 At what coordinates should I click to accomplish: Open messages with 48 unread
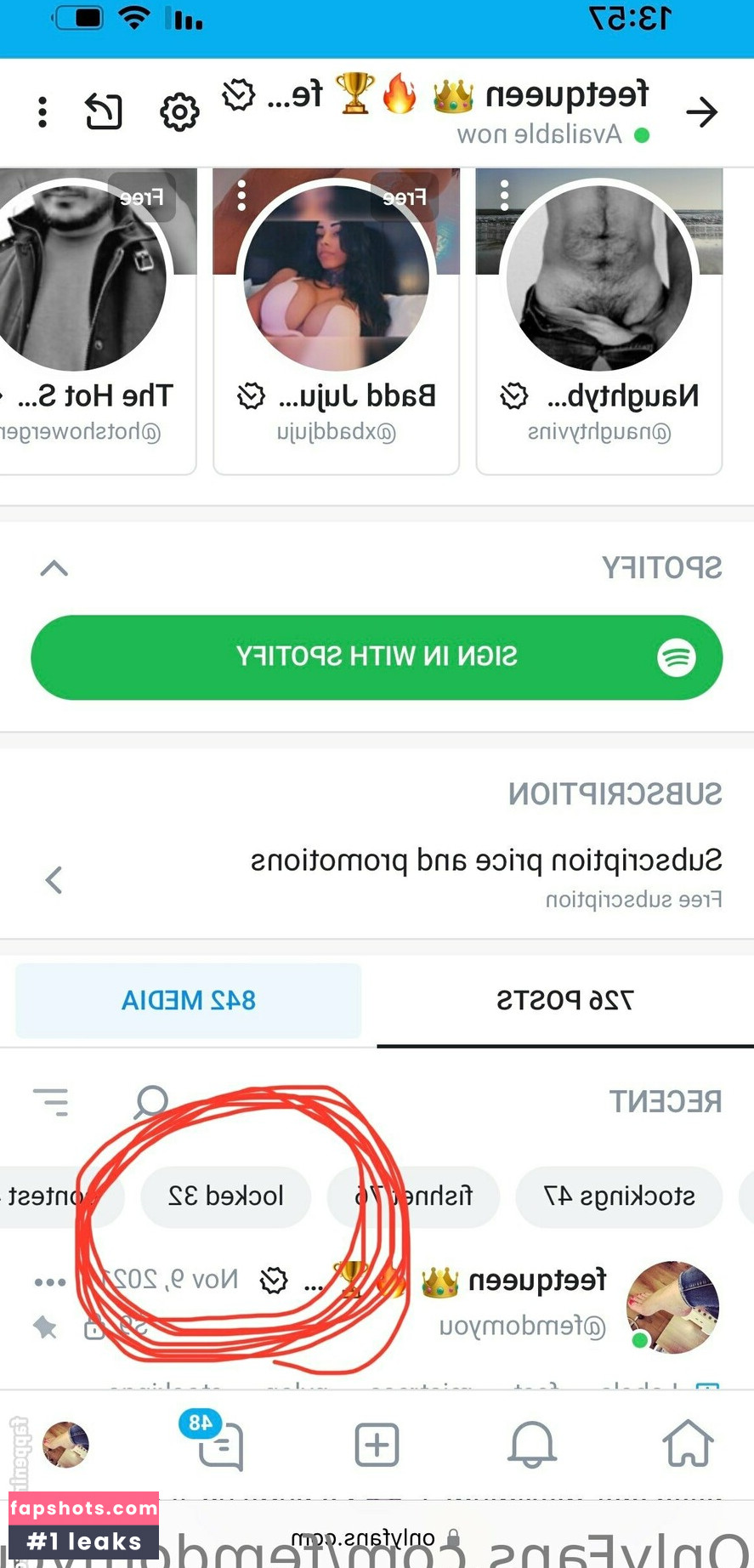click(220, 1445)
